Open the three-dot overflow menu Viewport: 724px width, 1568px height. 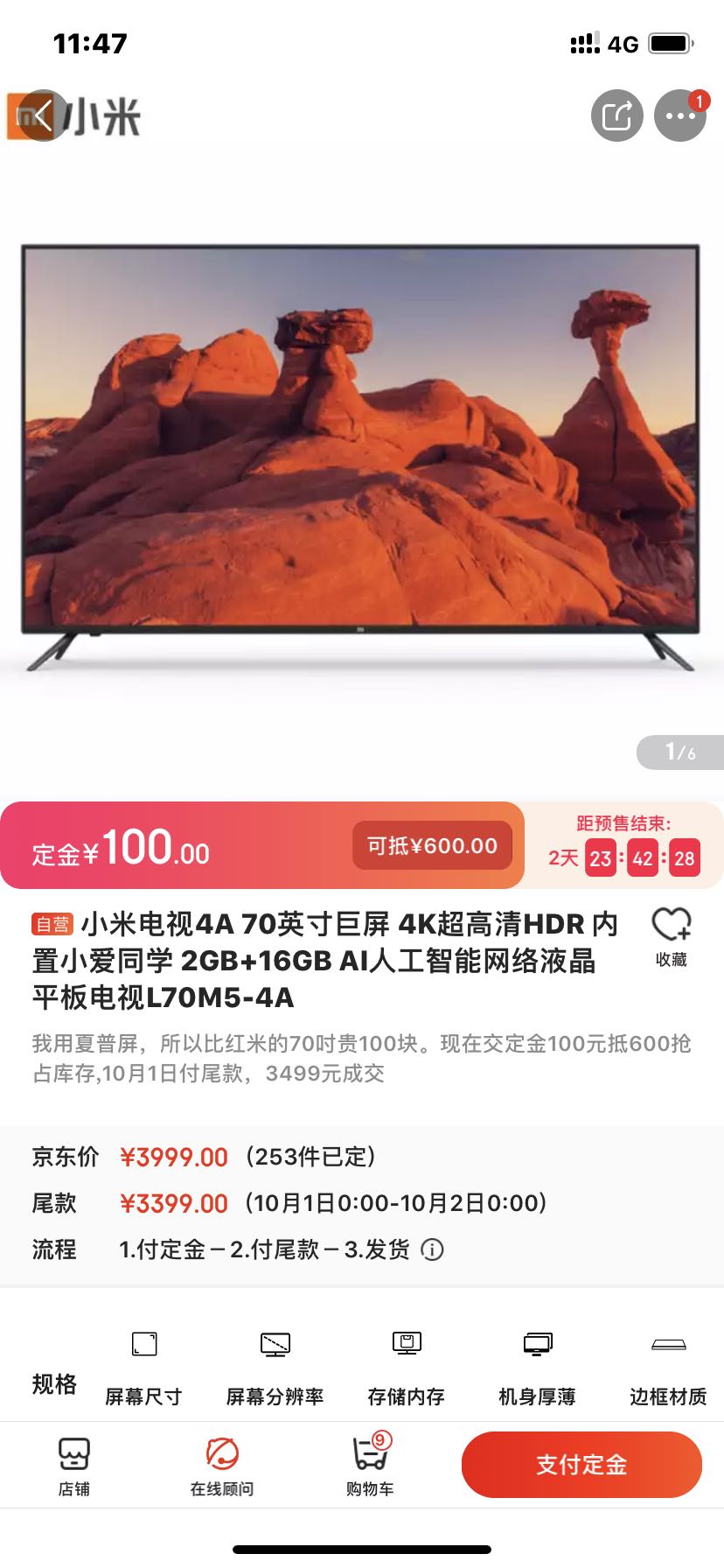[x=680, y=115]
